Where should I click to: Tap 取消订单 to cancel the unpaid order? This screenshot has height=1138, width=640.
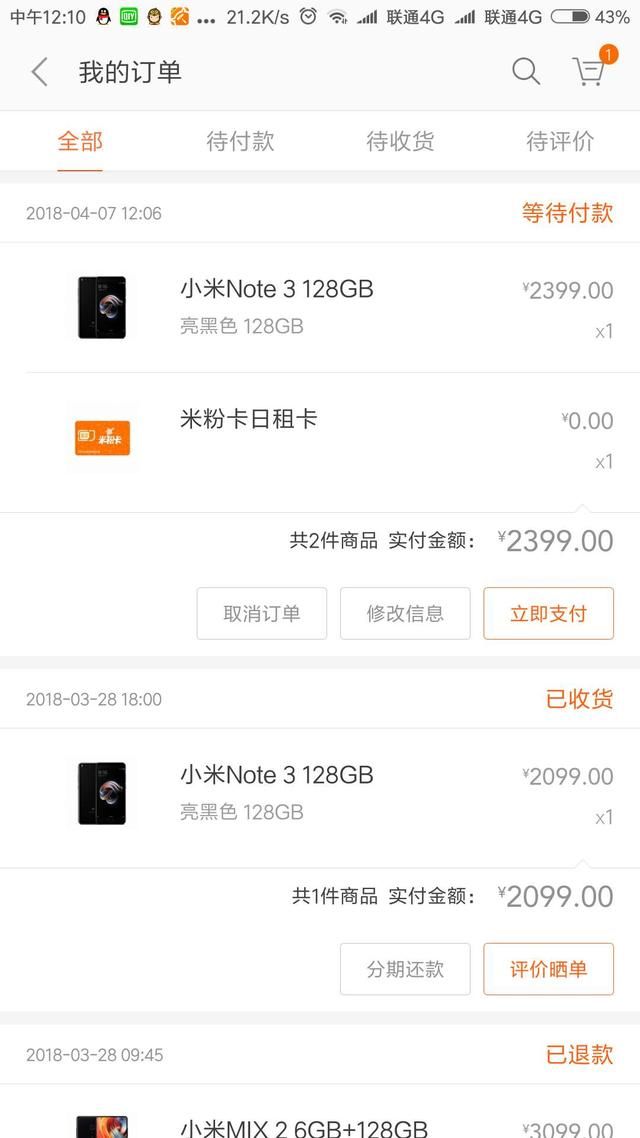coord(261,613)
